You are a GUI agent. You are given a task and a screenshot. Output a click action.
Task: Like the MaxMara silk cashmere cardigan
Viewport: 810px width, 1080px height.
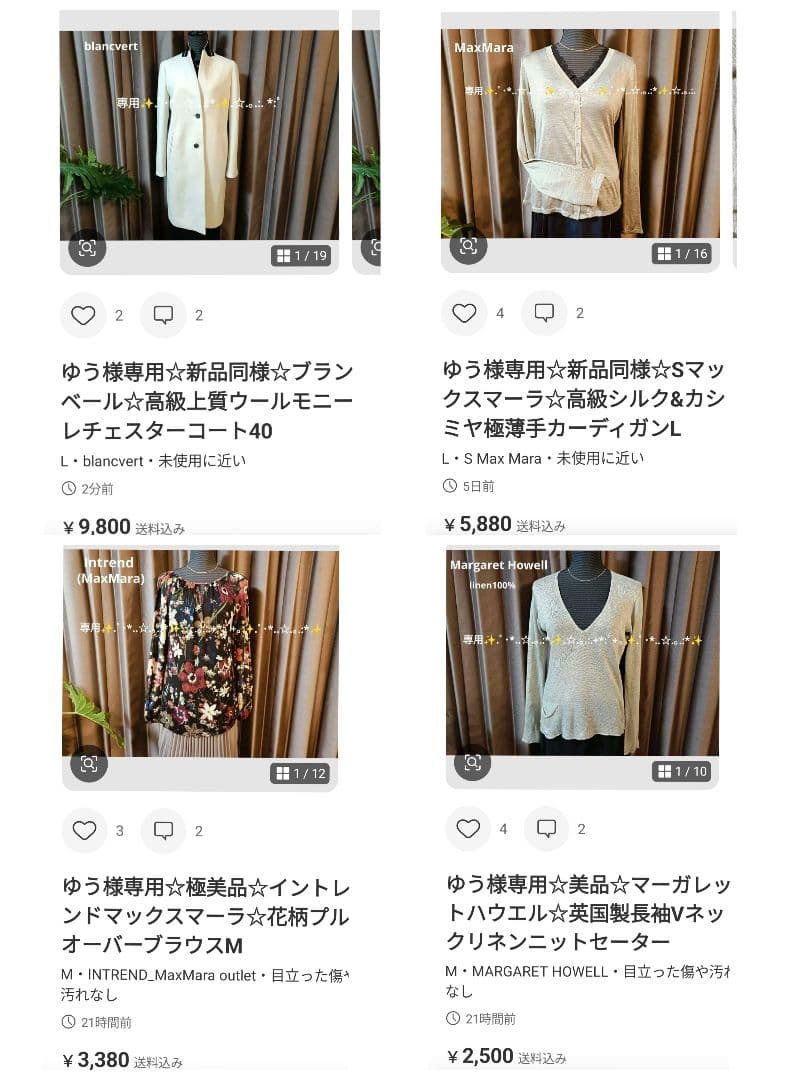coord(465,312)
